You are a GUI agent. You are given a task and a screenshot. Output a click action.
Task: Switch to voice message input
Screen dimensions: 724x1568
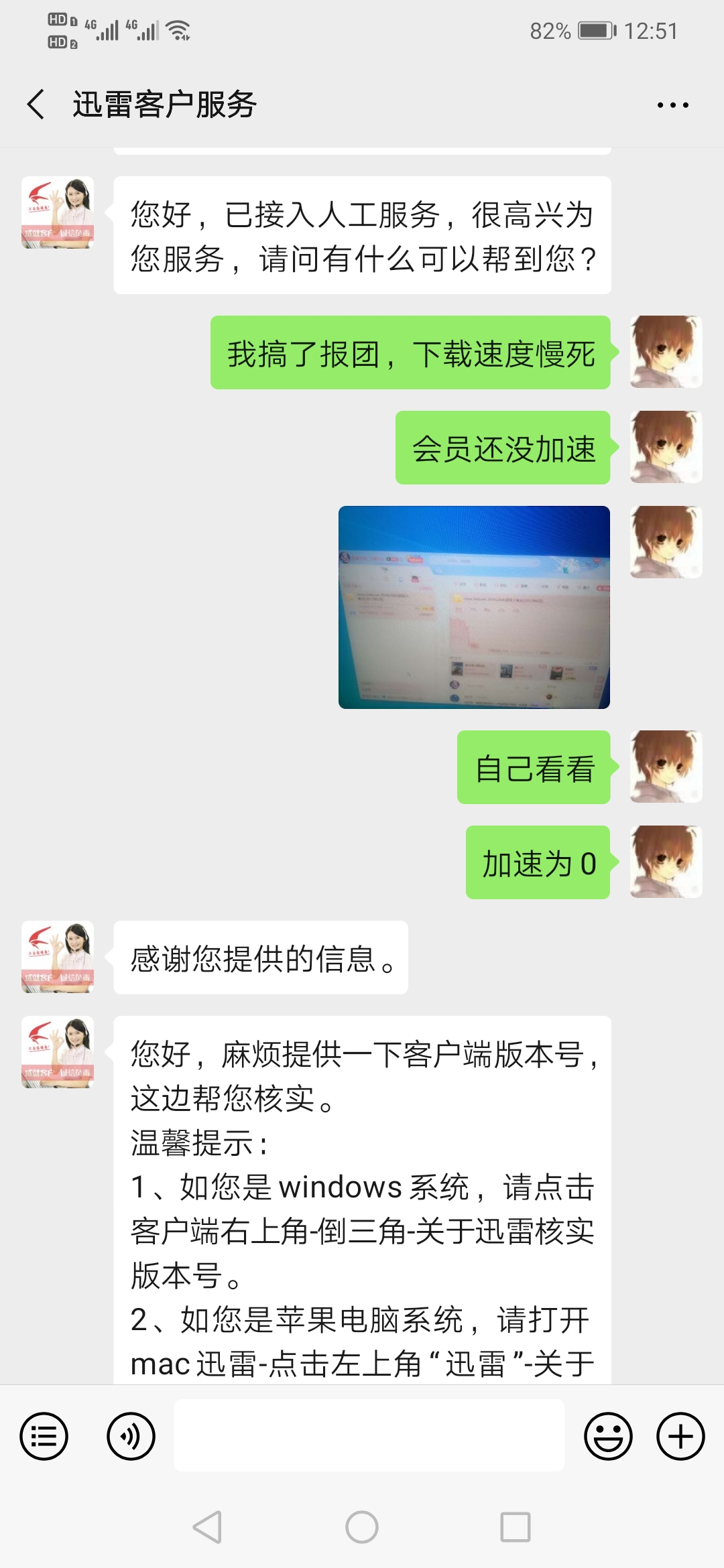131,1436
